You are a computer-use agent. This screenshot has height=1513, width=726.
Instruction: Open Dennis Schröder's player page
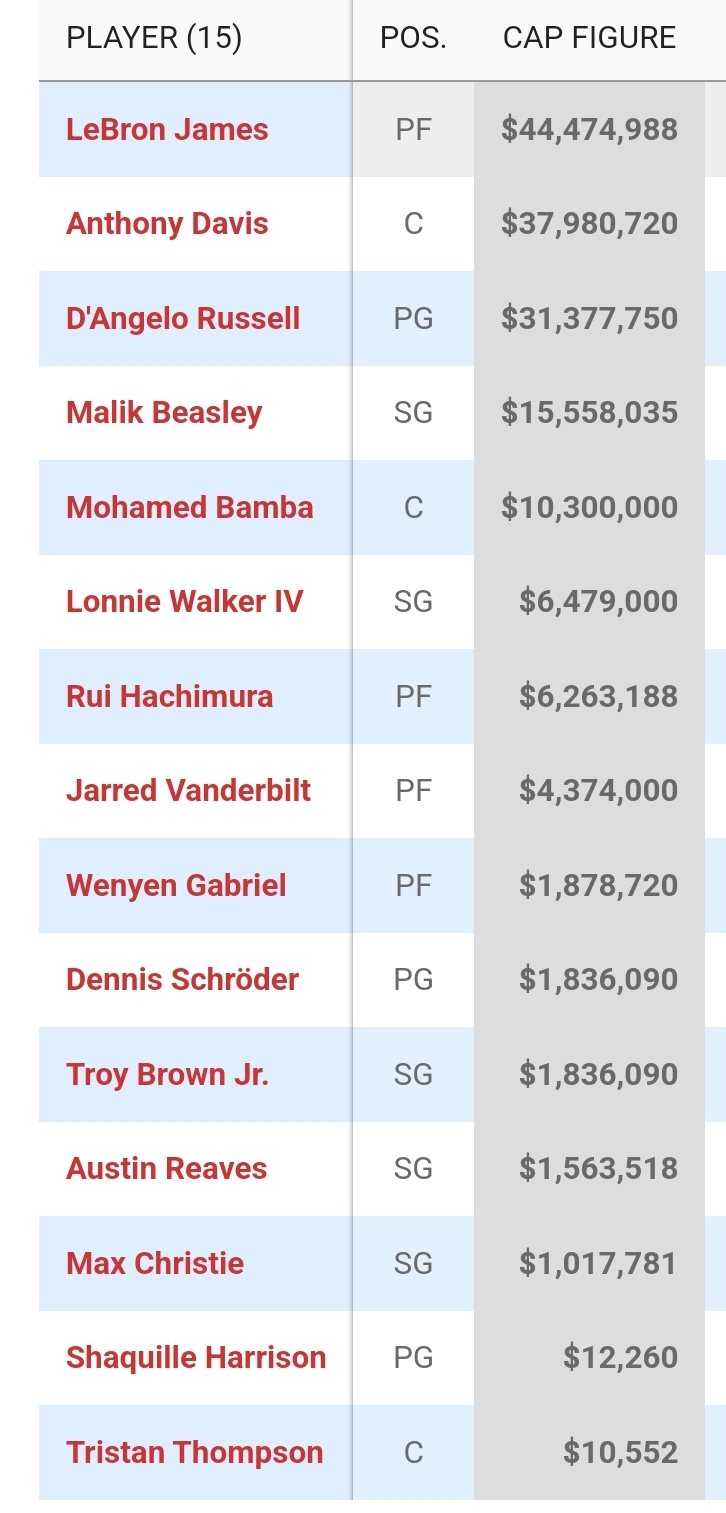182,980
